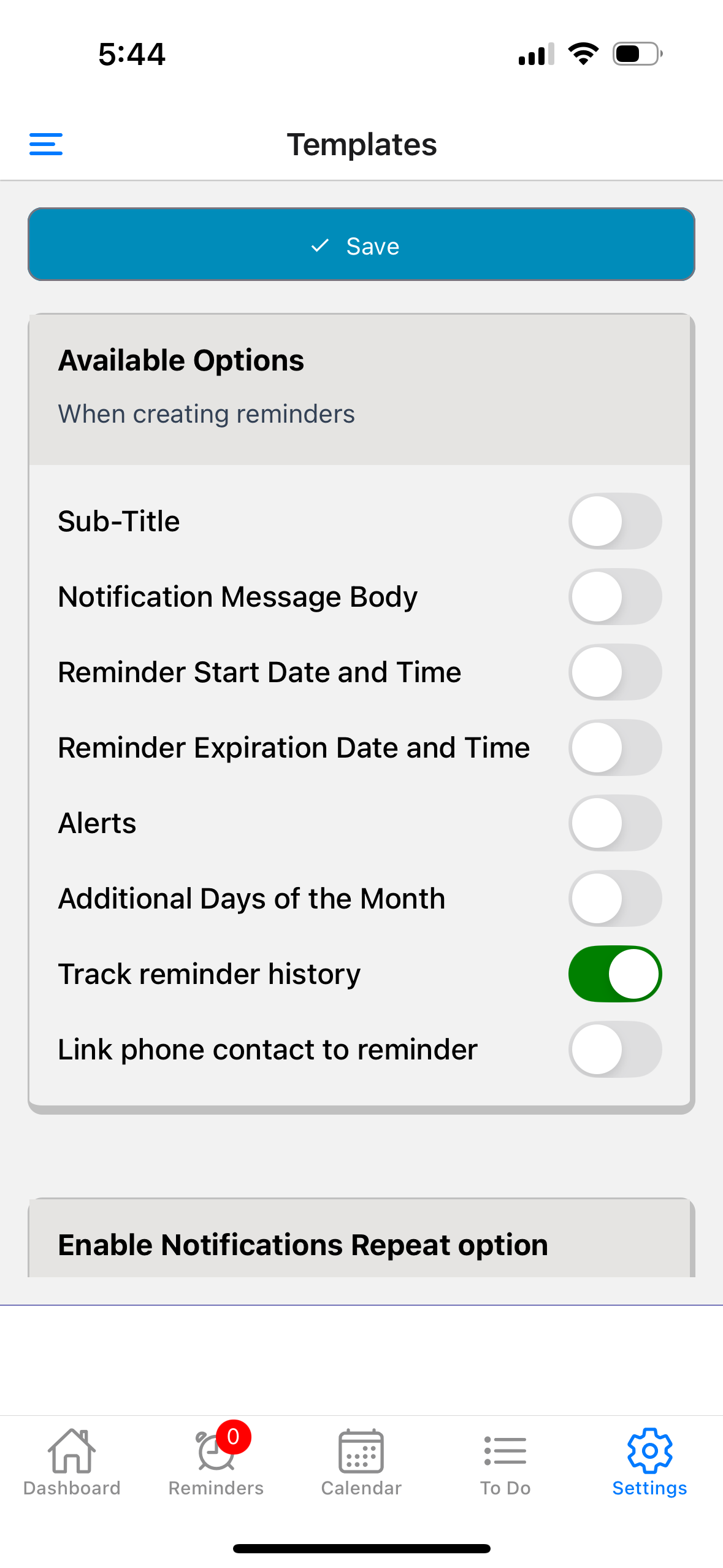This screenshot has height=1568, width=723.
Task: Enable the Sub-Title option
Action: [614, 521]
